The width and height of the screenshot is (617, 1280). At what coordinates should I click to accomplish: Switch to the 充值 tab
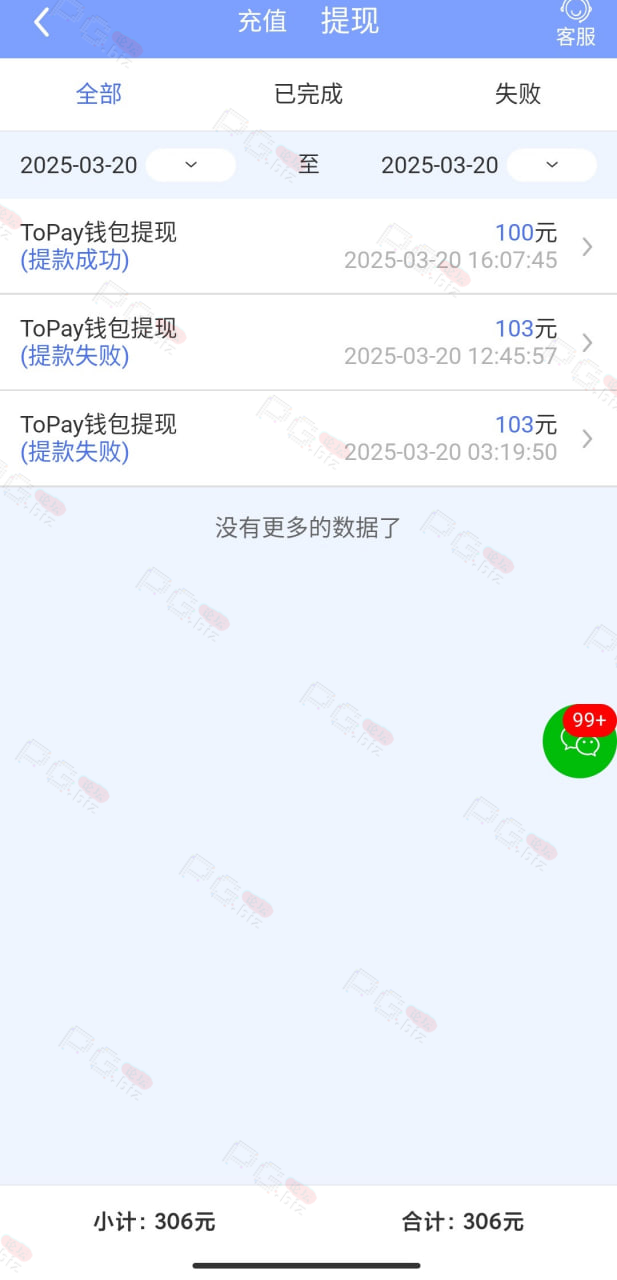click(263, 21)
